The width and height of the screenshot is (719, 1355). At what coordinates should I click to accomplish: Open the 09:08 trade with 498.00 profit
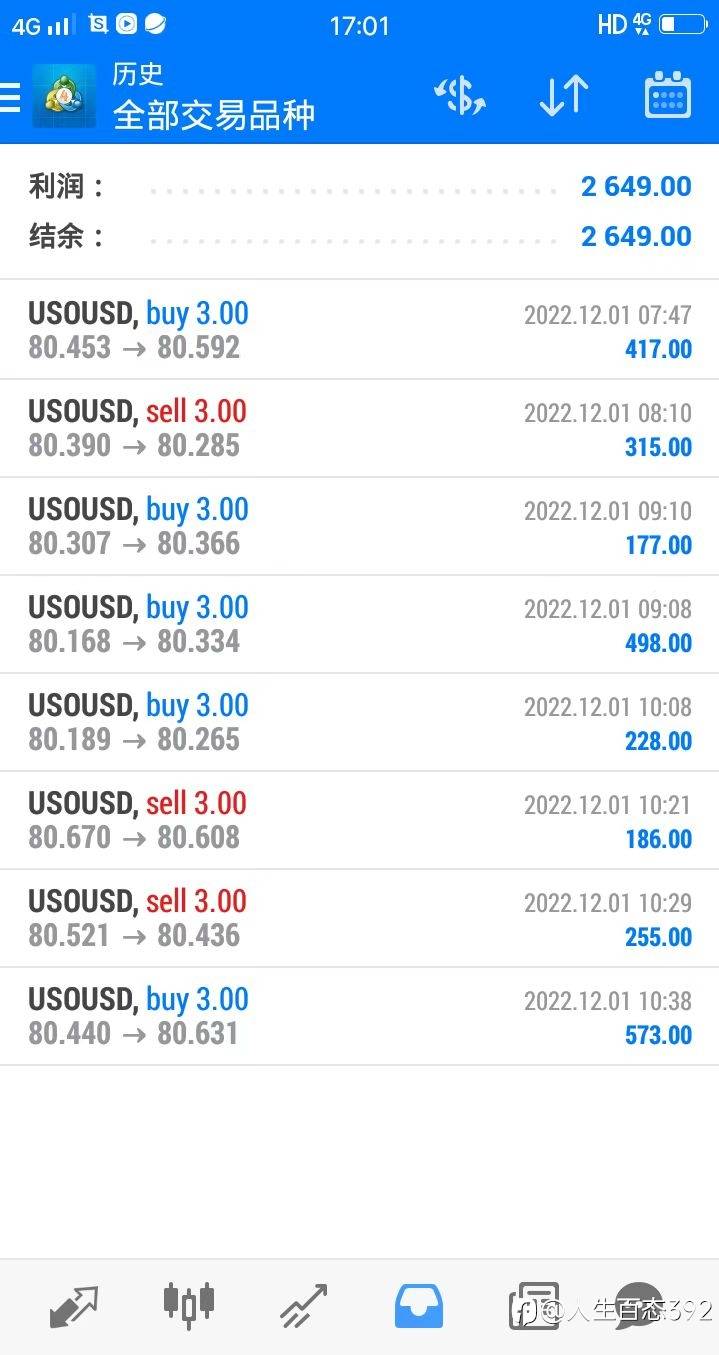point(359,624)
